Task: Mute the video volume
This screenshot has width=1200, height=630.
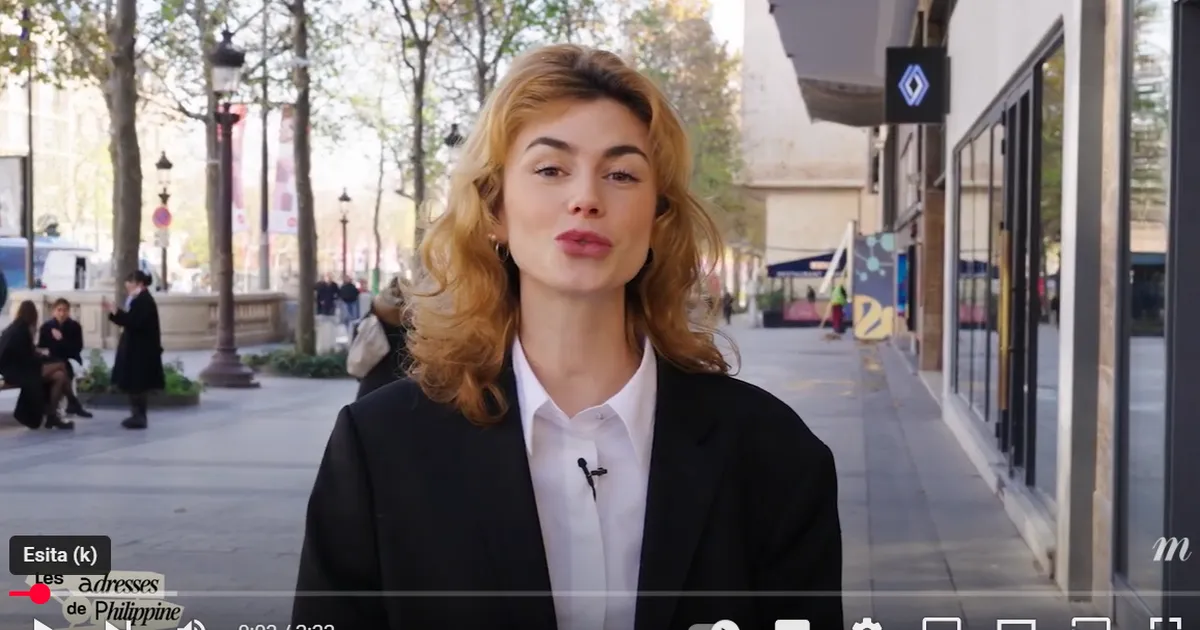Action: pyautogui.click(x=191, y=626)
